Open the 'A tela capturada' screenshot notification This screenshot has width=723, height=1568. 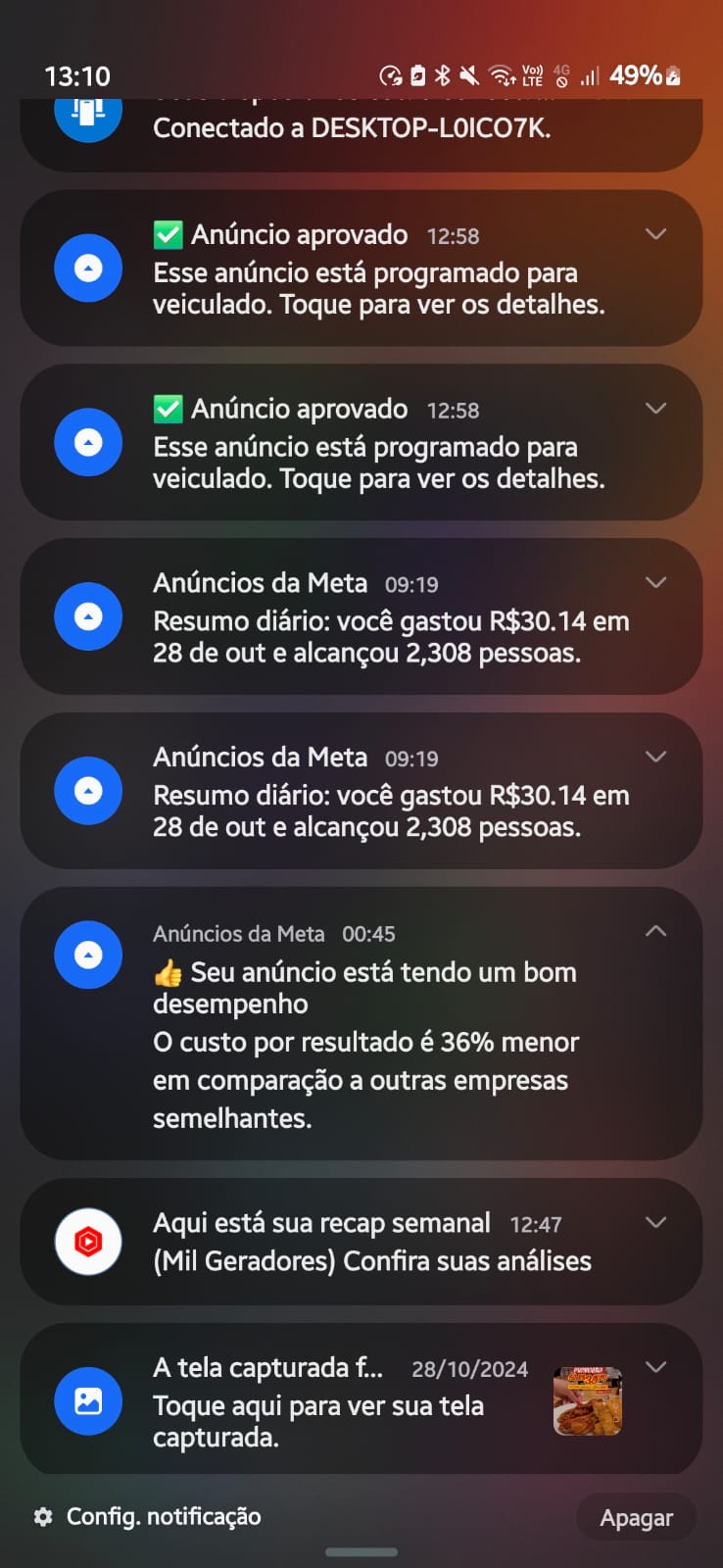point(333,1401)
